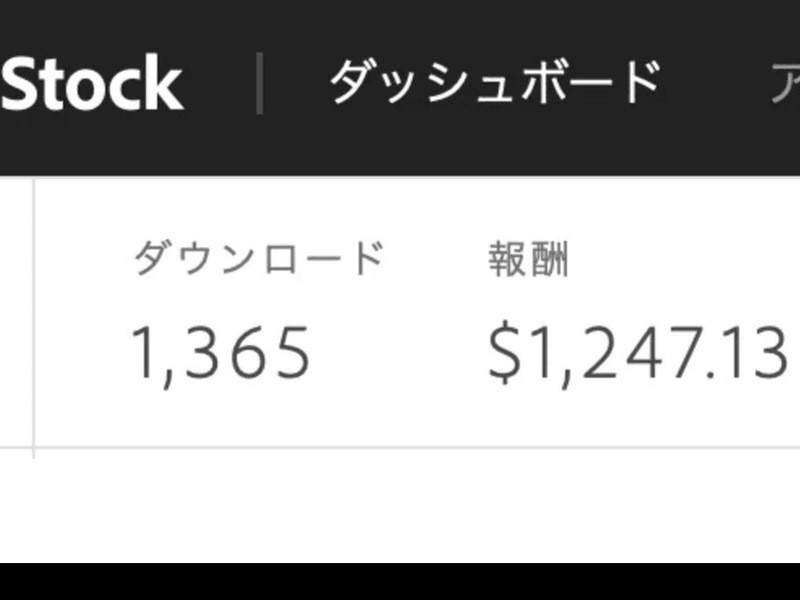This screenshot has height=600, width=800.
Task: Open the ダッシュボード tab
Action: [495, 84]
